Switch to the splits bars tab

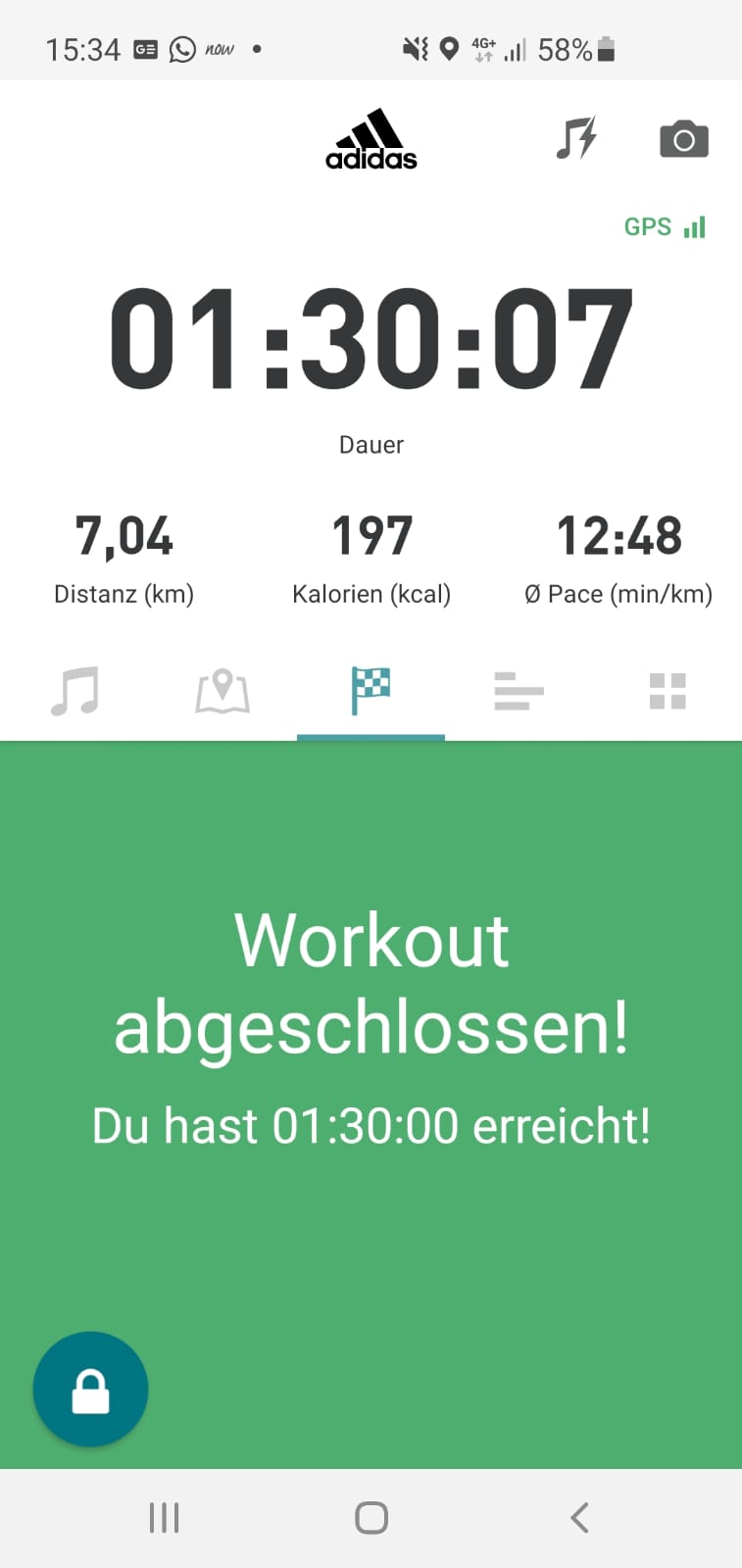519,691
